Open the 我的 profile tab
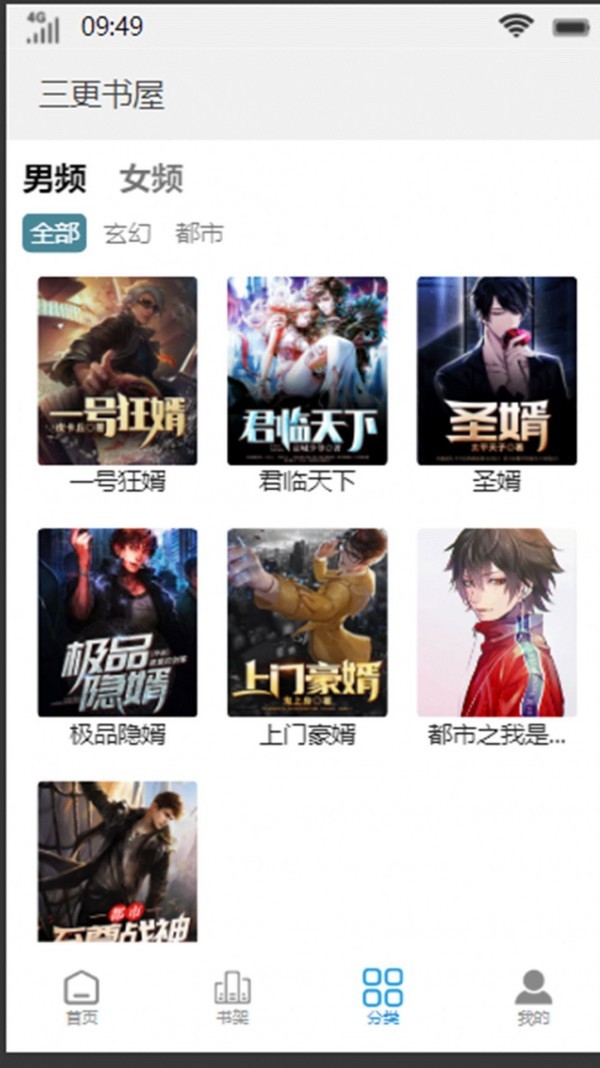 click(533, 998)
